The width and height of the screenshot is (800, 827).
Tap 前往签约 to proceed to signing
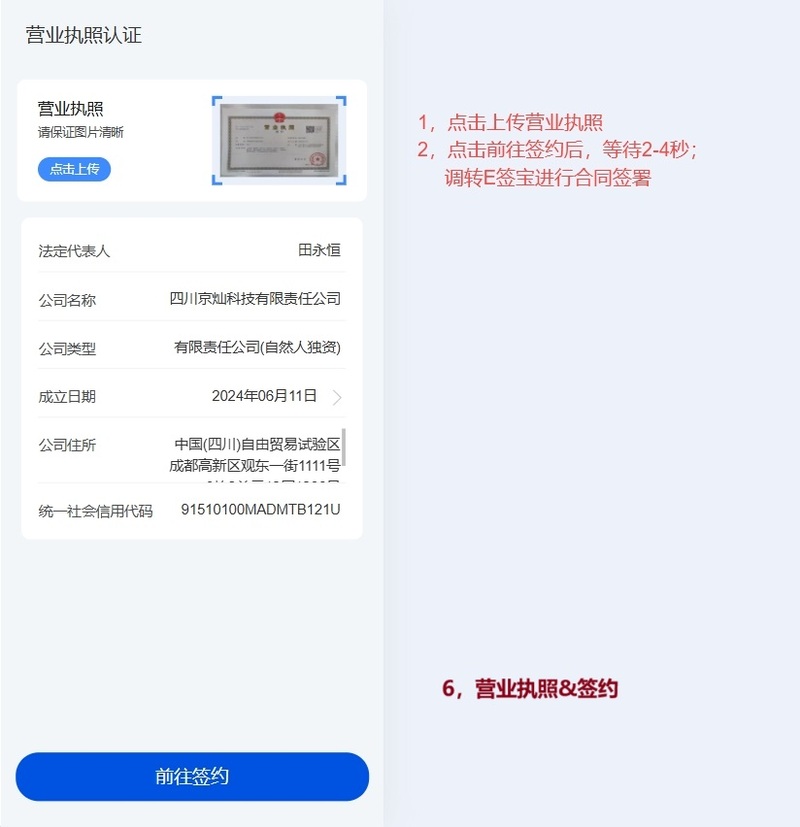click(x=192, y=776)
